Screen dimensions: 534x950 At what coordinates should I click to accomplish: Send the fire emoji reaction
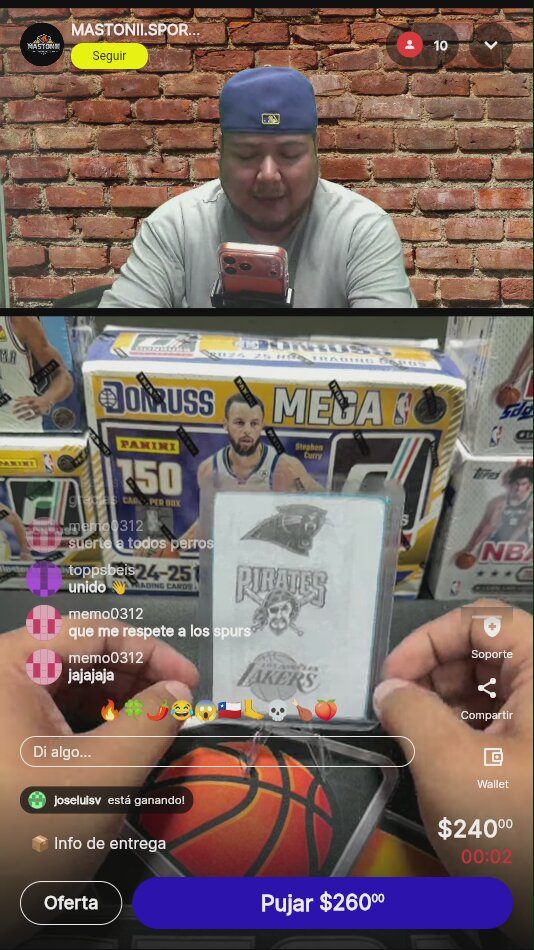point(110,709)
